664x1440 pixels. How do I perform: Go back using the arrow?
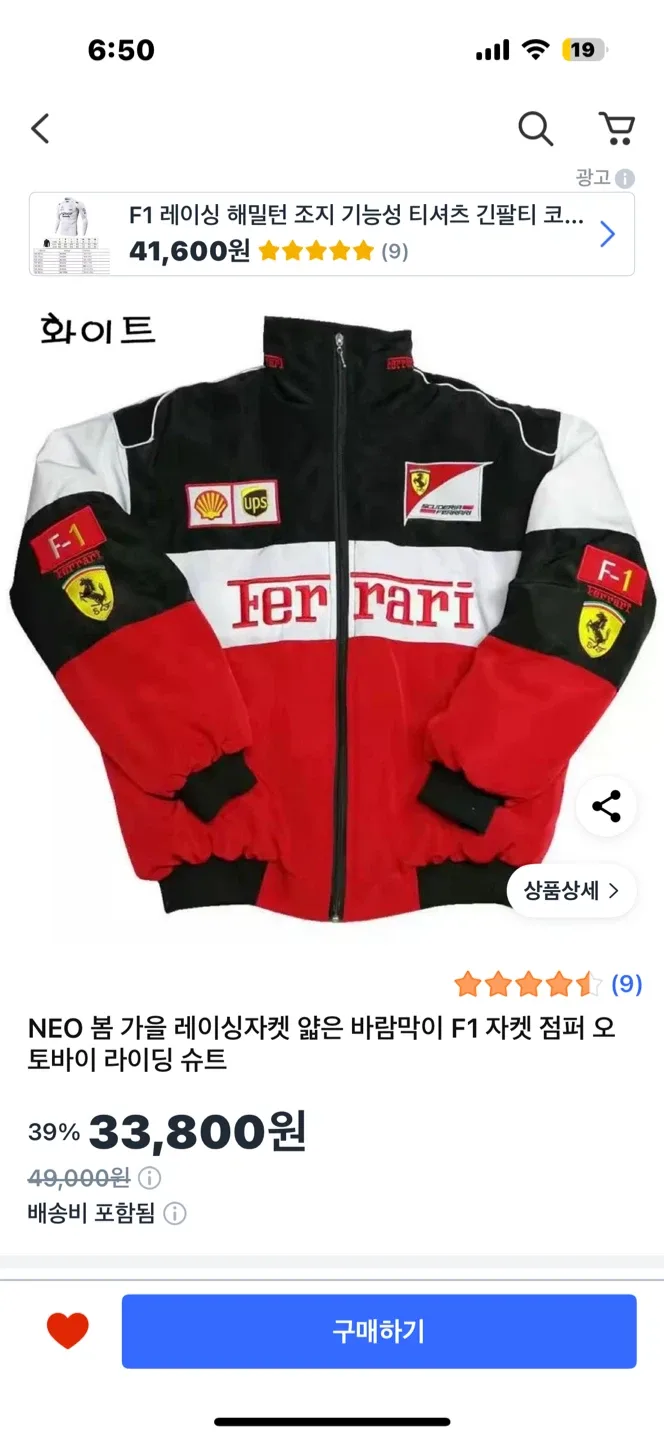(40, 128)
